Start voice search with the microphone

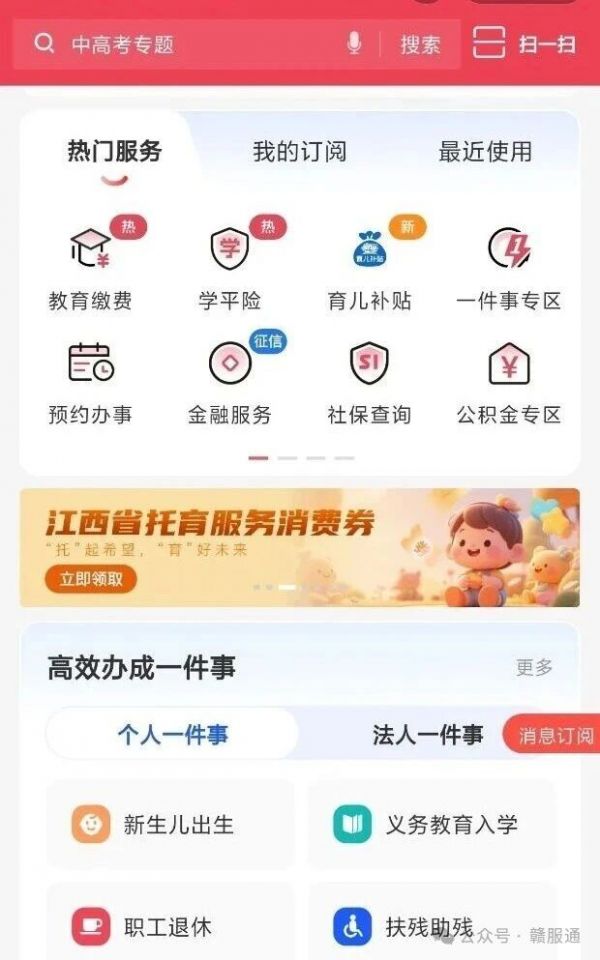[354, 44]
